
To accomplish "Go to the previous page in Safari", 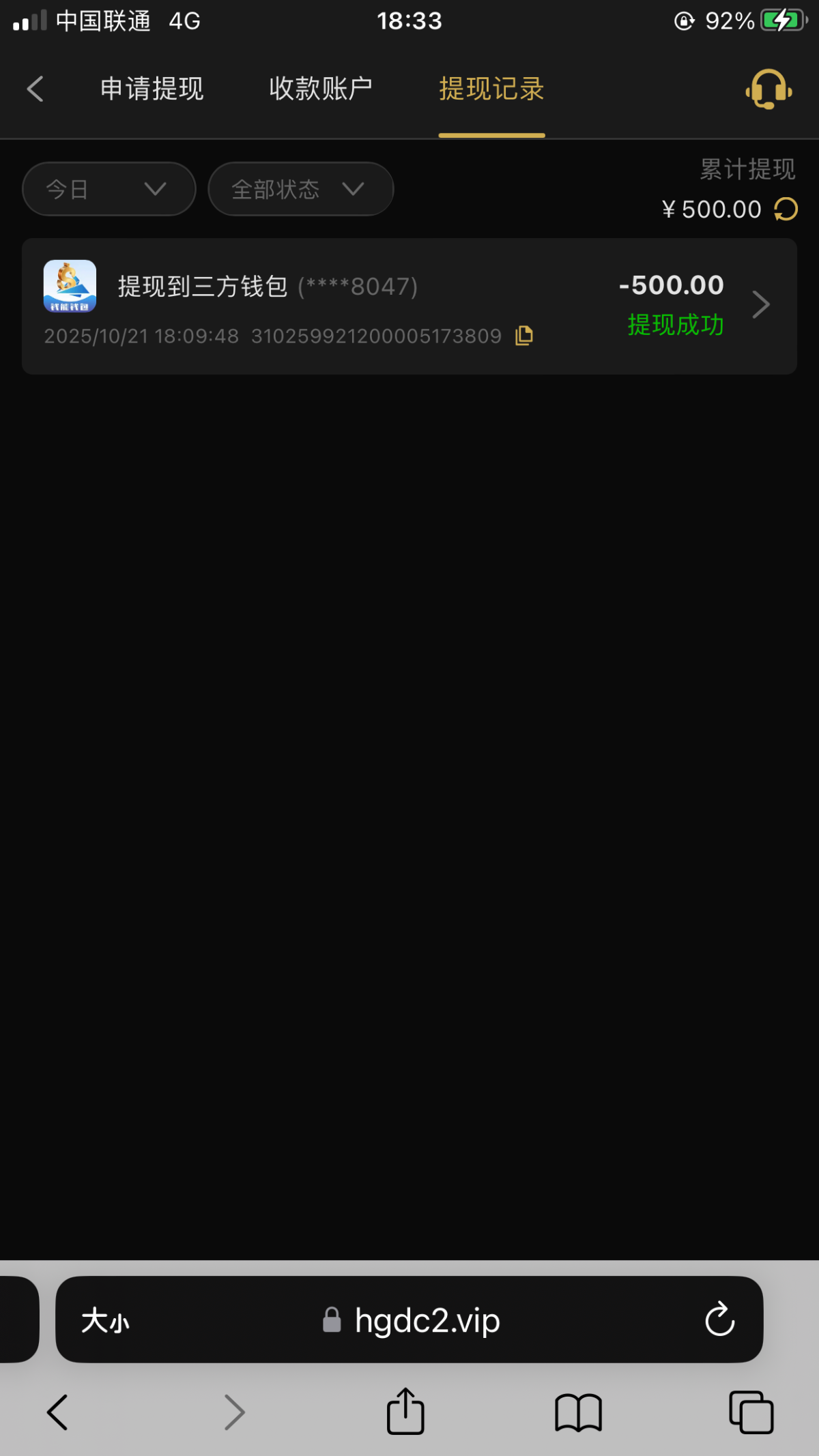I will 57,1412.
